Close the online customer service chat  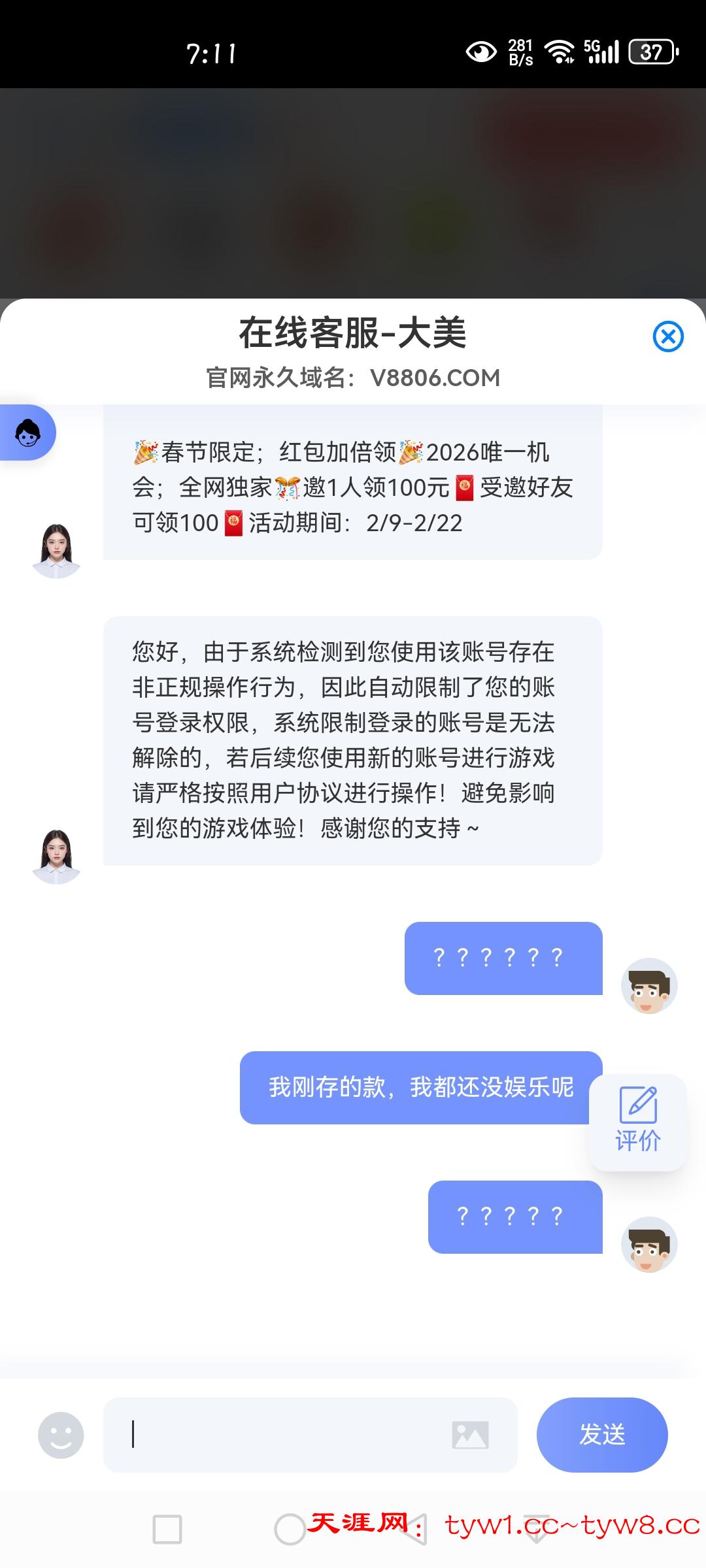(x=668, y=337)
